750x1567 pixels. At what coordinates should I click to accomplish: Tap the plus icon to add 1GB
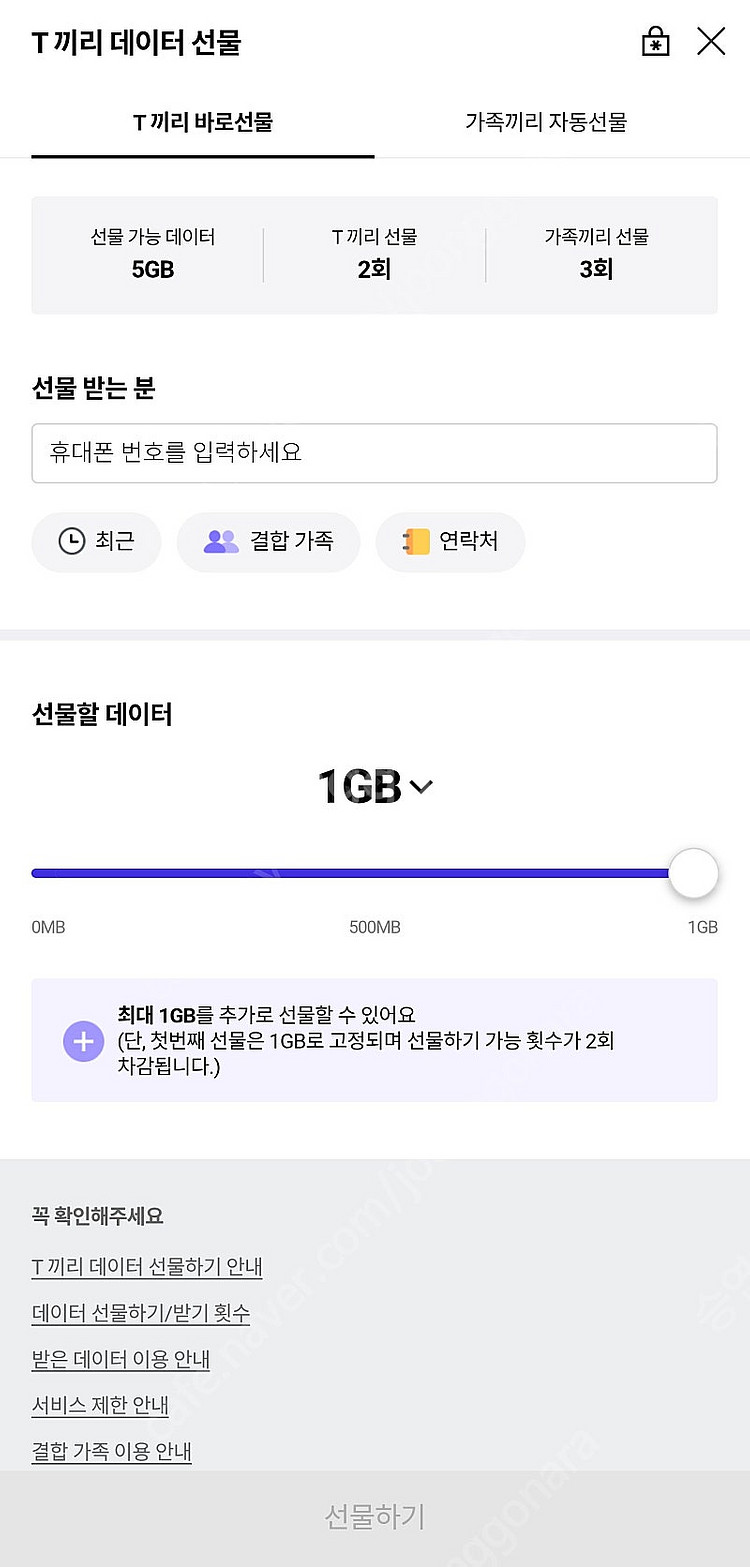click(x=84, y=1041)
